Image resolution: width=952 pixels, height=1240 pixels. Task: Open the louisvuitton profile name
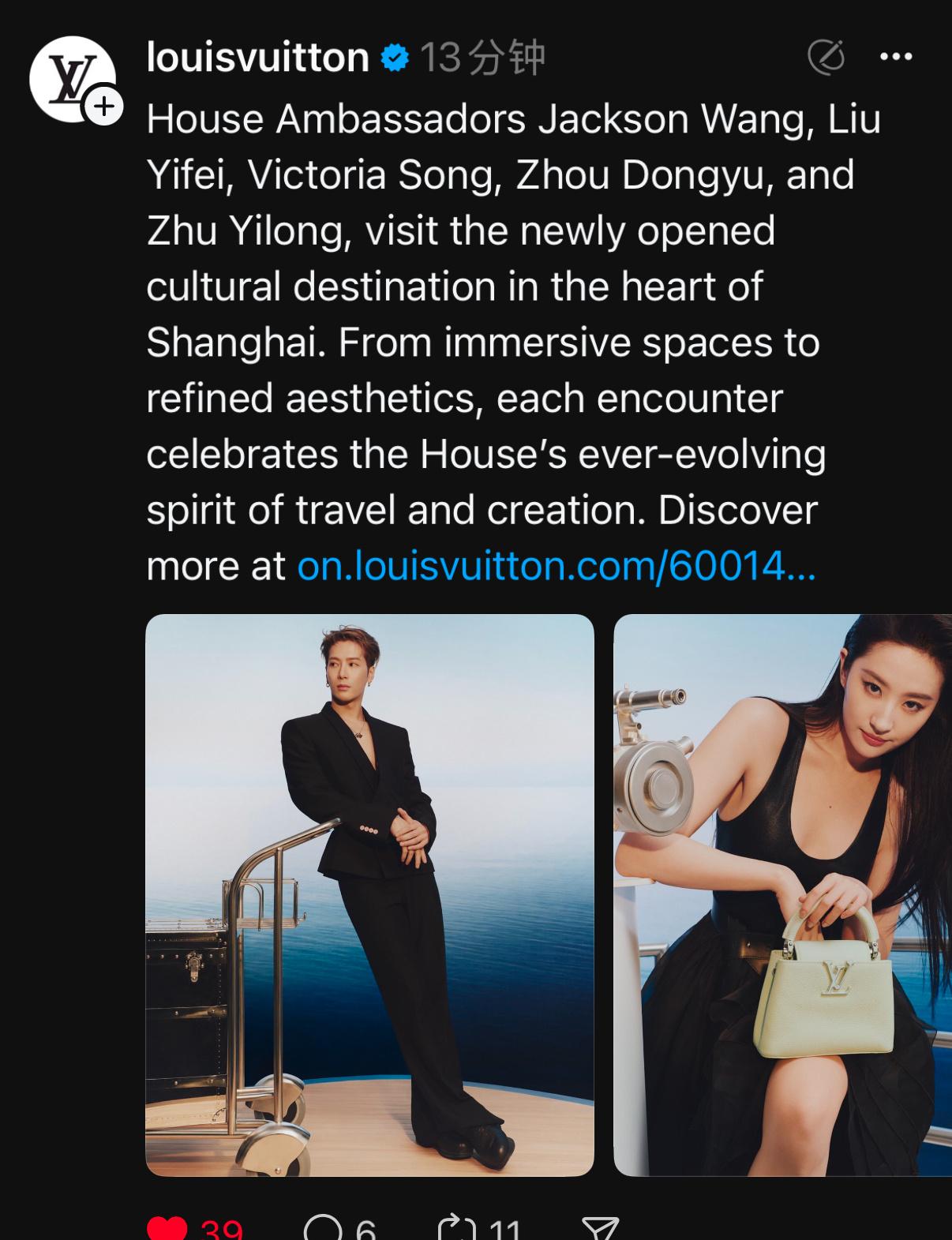257,58
